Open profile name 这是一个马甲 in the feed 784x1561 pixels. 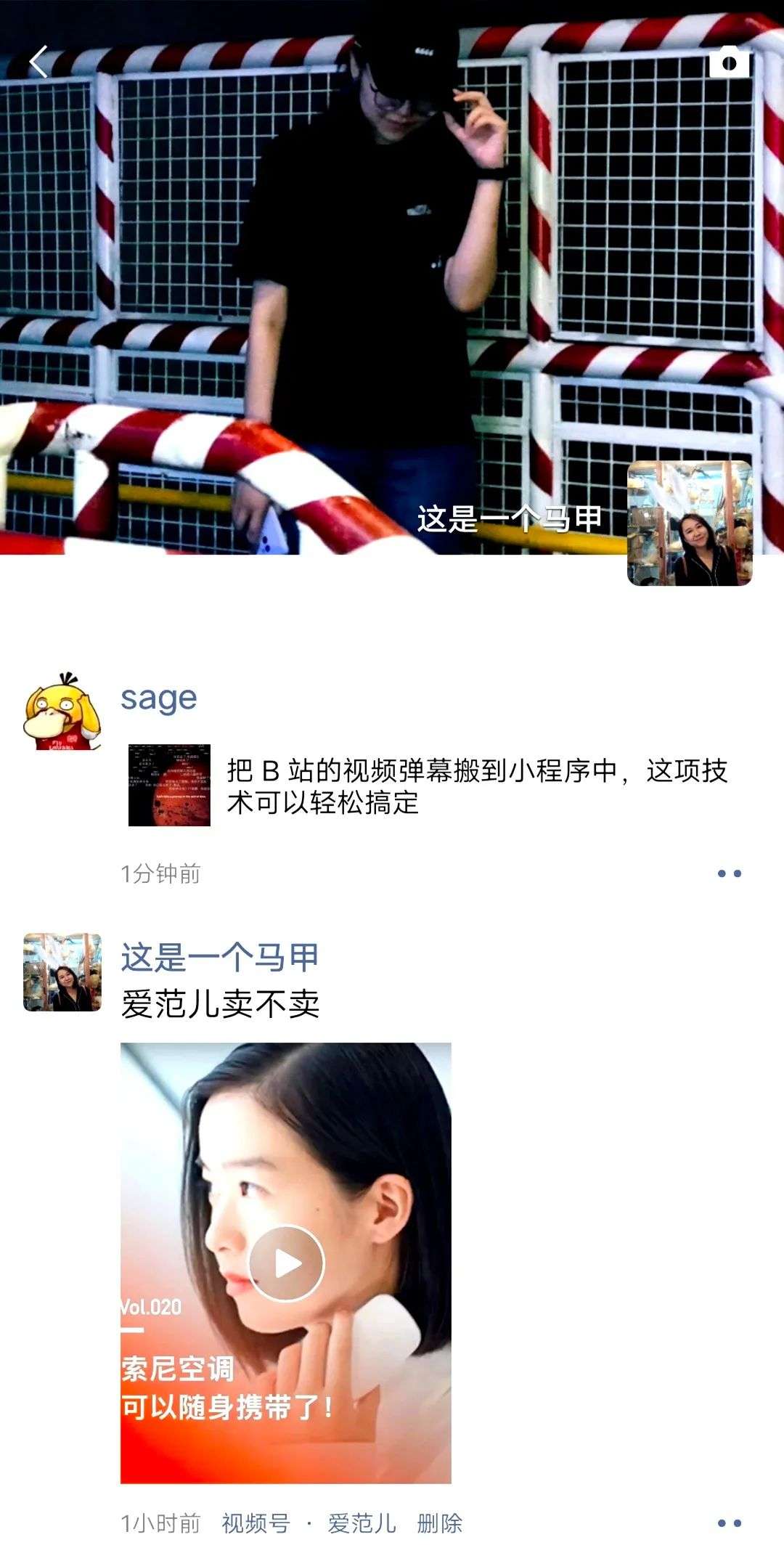click(219, 957)
